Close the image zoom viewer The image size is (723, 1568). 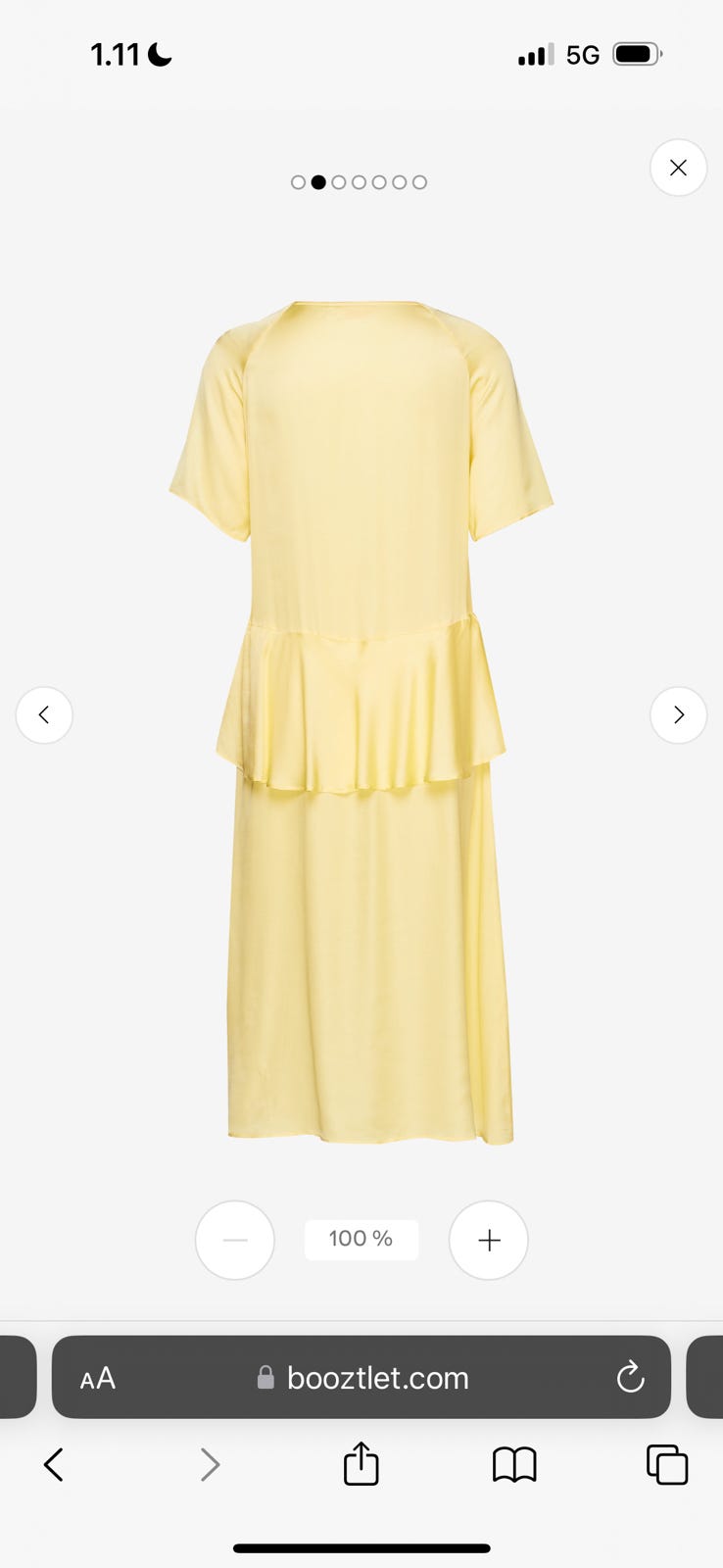678,169
